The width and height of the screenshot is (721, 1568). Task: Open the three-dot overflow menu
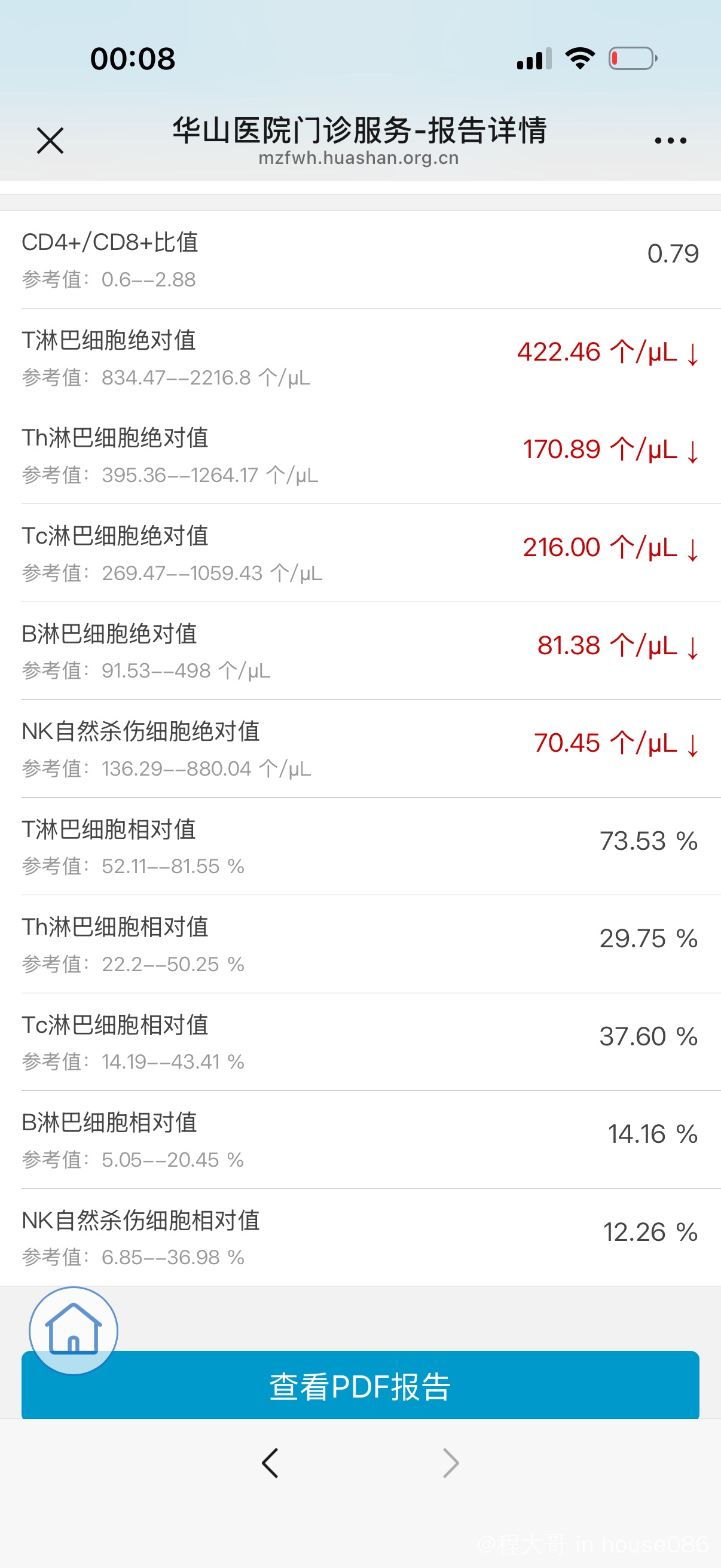(670, 141)
